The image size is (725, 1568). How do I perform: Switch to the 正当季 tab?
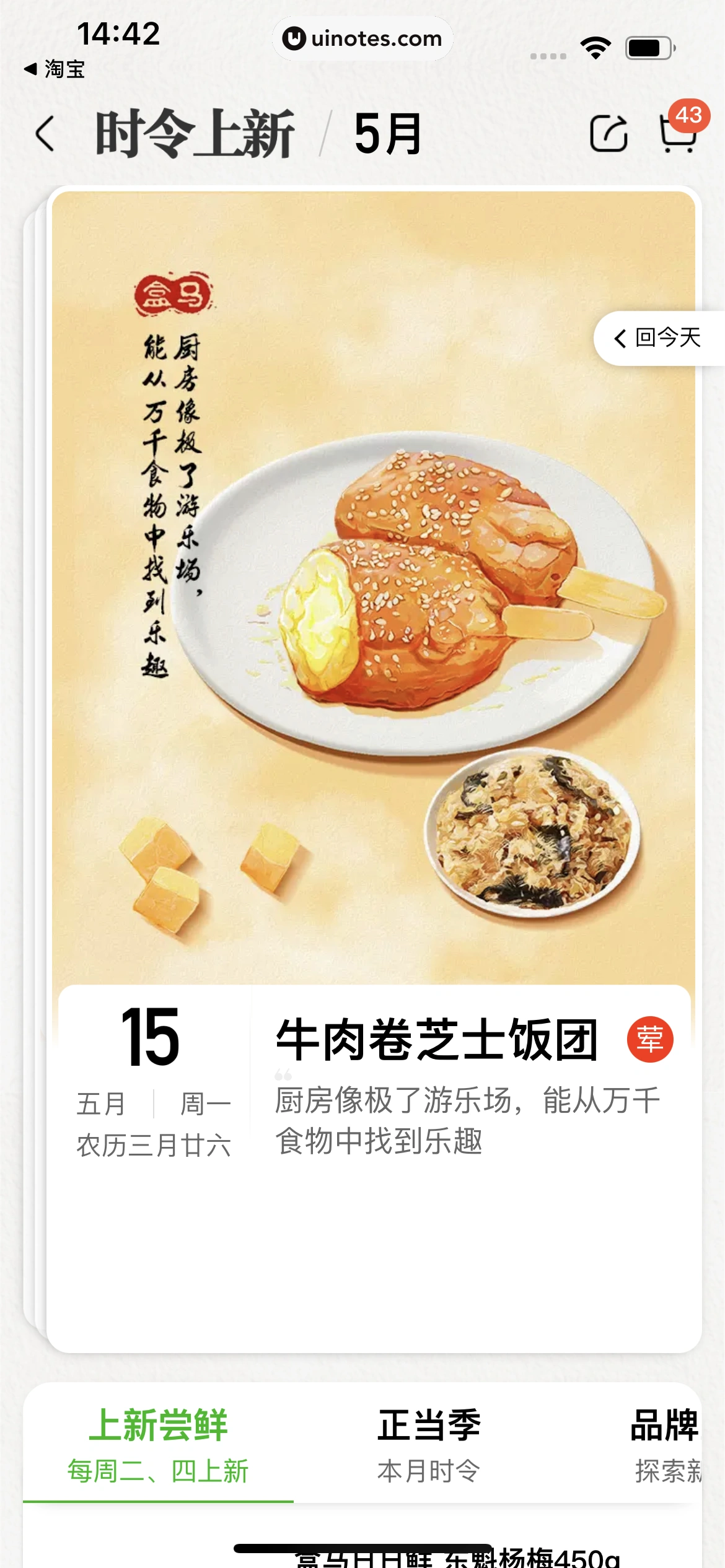click(429, 1444)
